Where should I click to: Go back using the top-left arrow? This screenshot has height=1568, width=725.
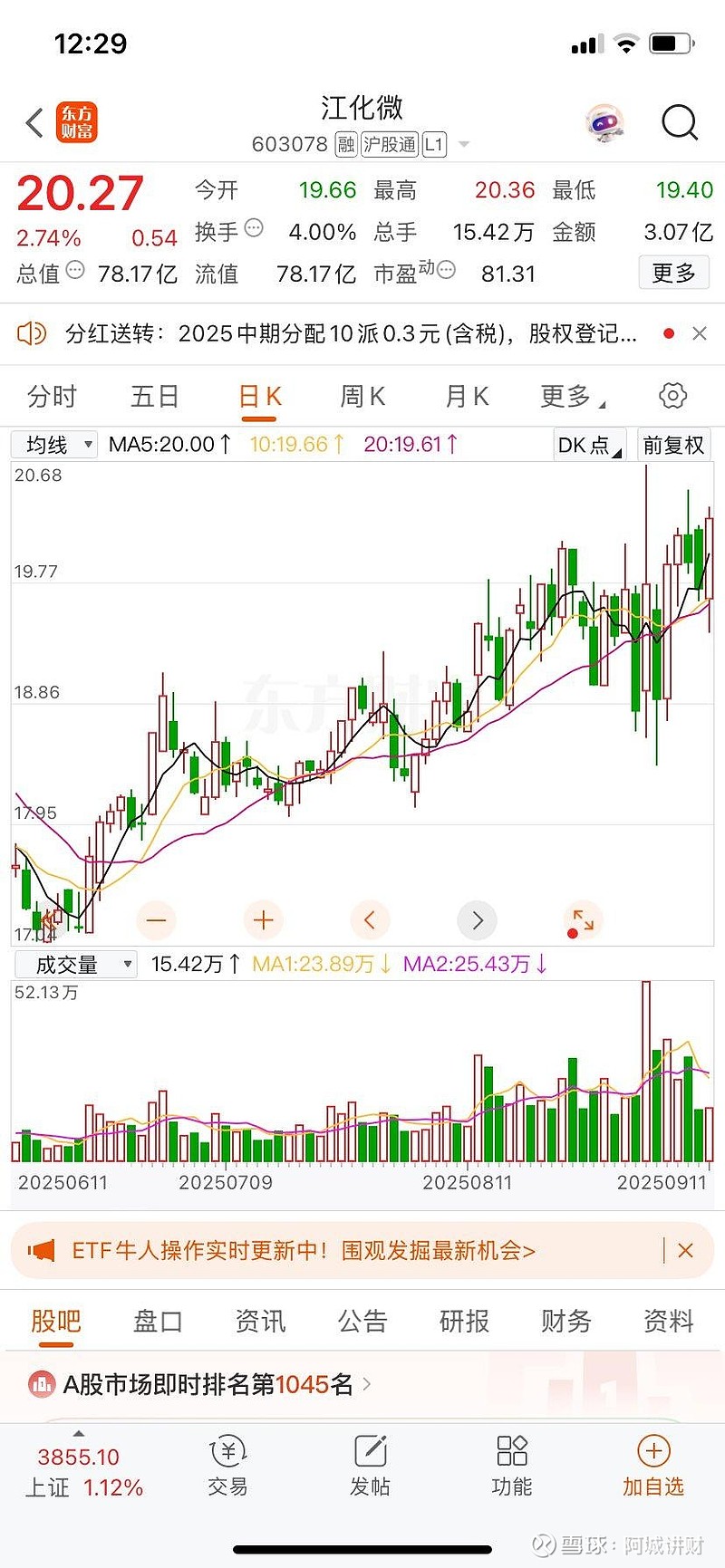pos(34,122)
